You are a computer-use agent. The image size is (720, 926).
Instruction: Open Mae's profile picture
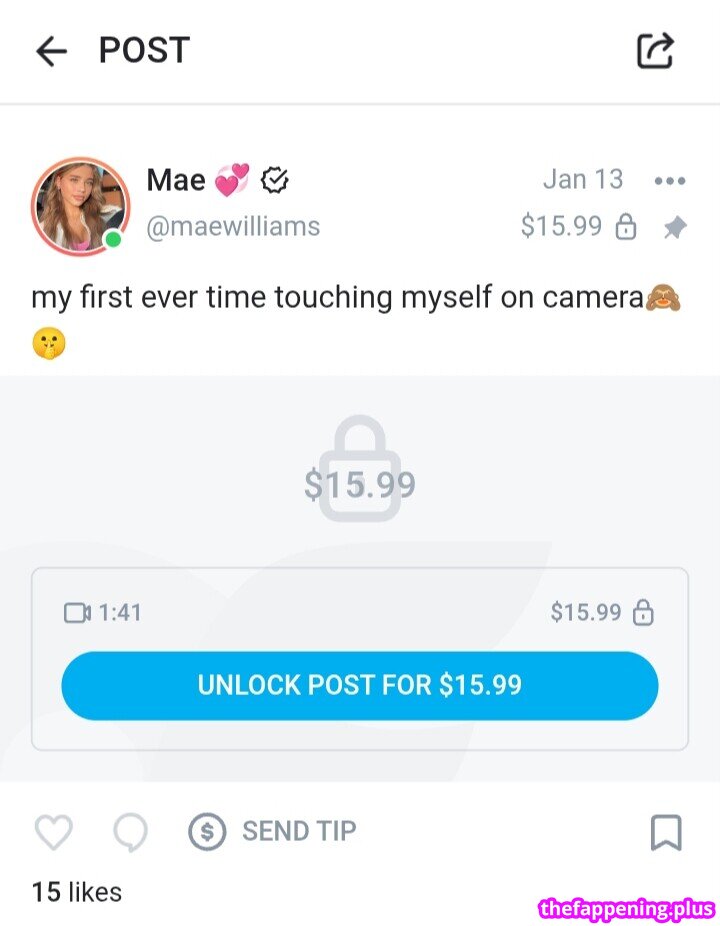tap(80, 206)
